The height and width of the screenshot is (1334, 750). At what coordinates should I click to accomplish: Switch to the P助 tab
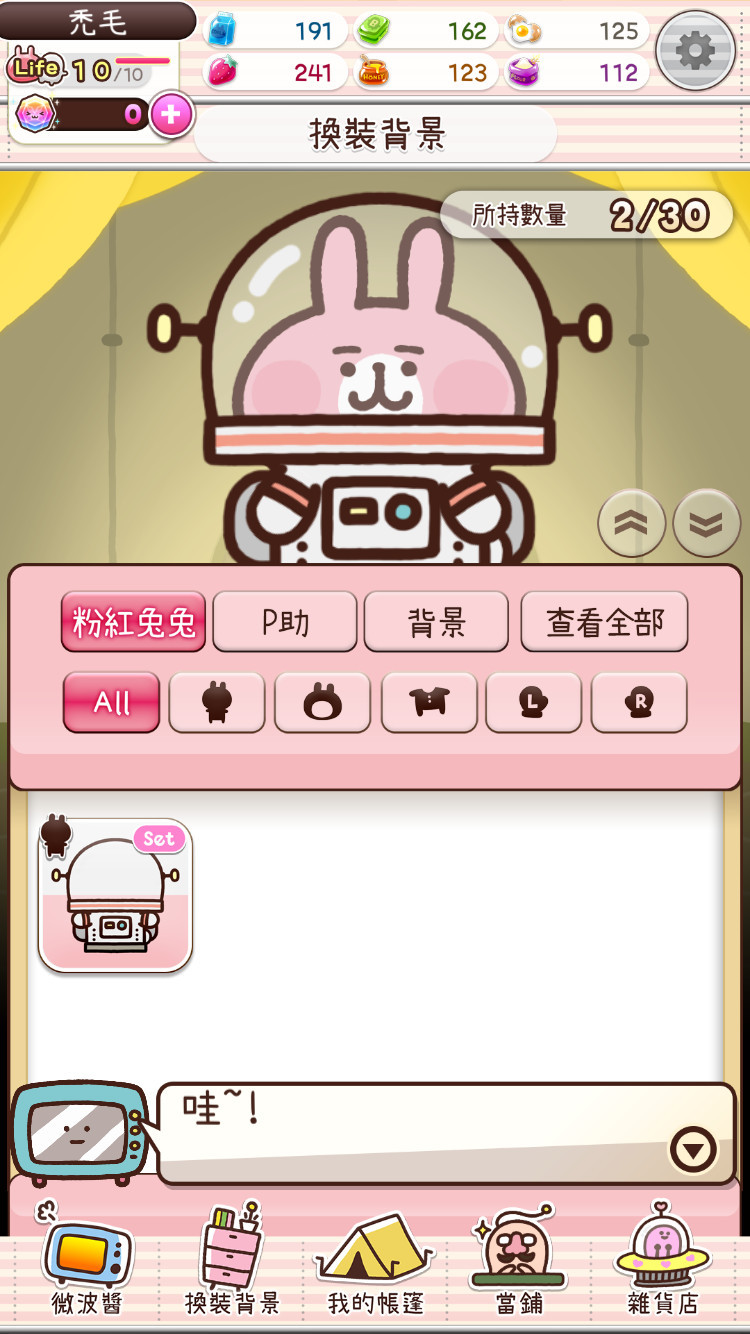[x=285, y=622]
